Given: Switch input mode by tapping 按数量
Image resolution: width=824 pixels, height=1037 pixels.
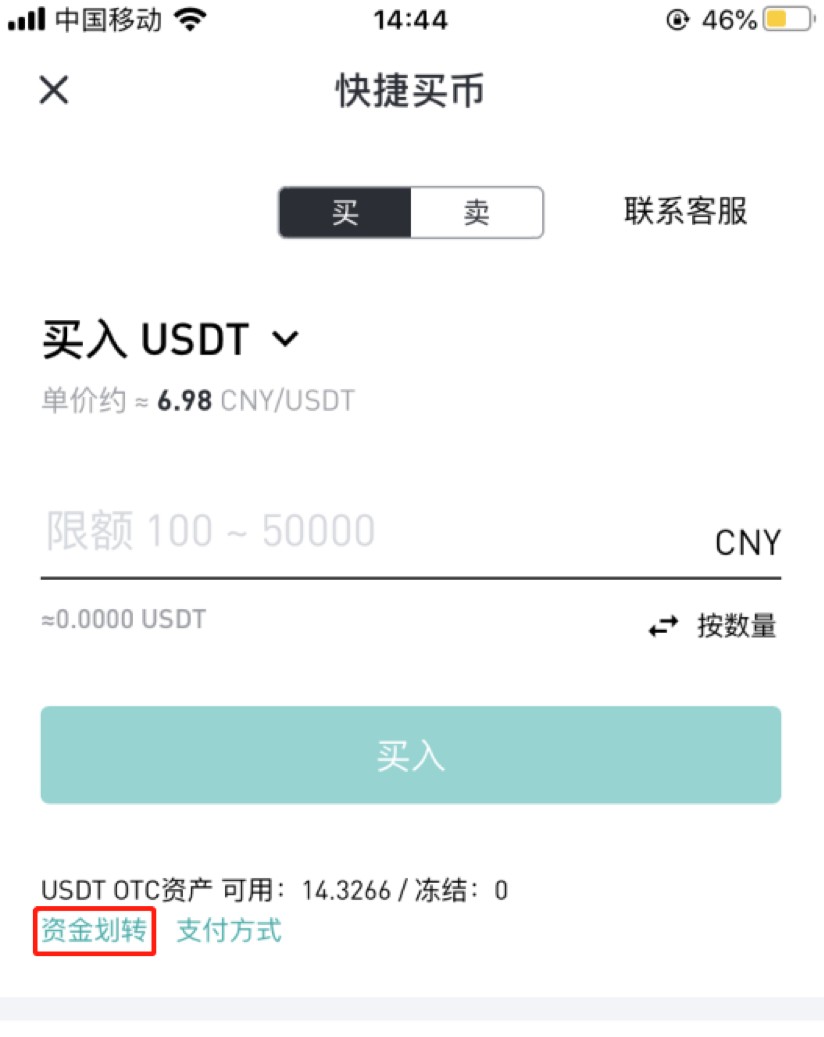Looking at the screenshot, I should point(735,625).
